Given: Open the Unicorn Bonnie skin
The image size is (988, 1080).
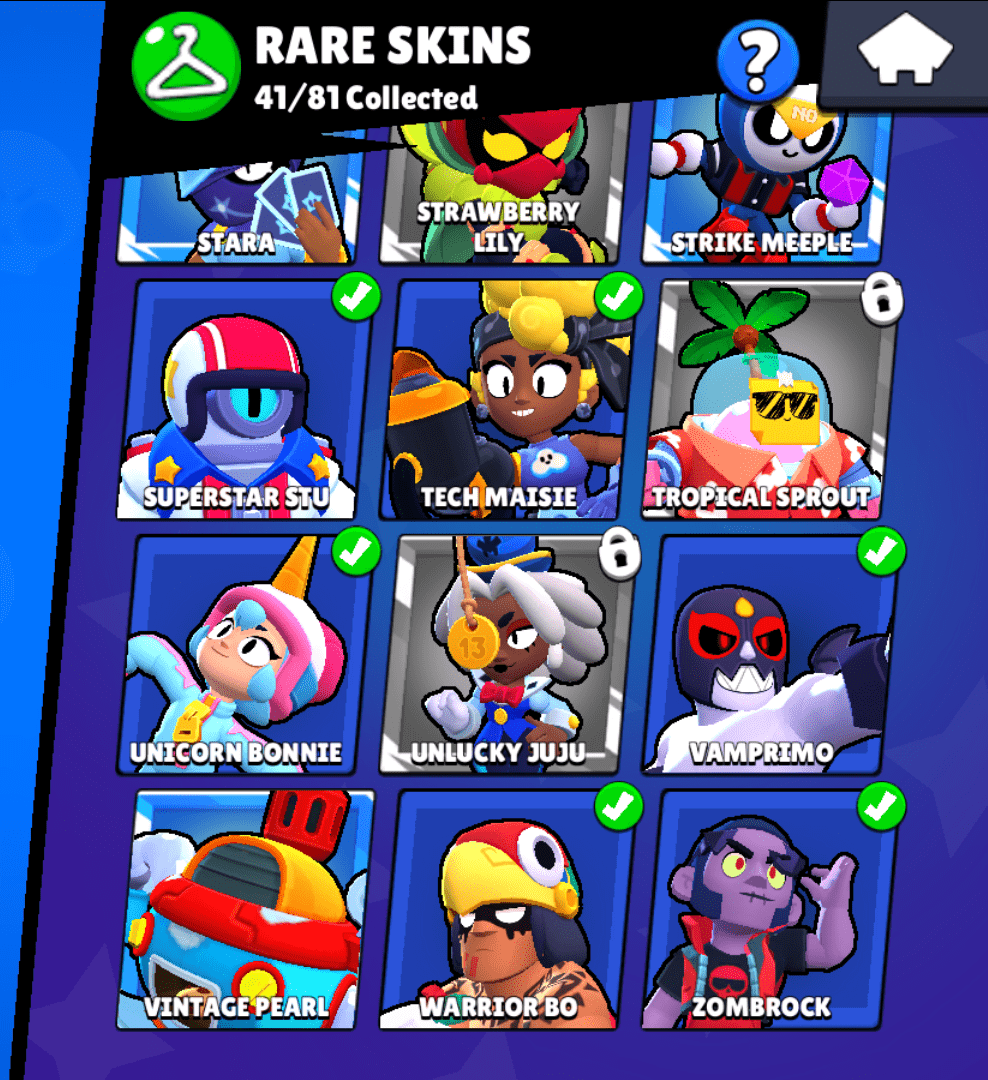Looking at the screenshot, I should pos(245,655).
